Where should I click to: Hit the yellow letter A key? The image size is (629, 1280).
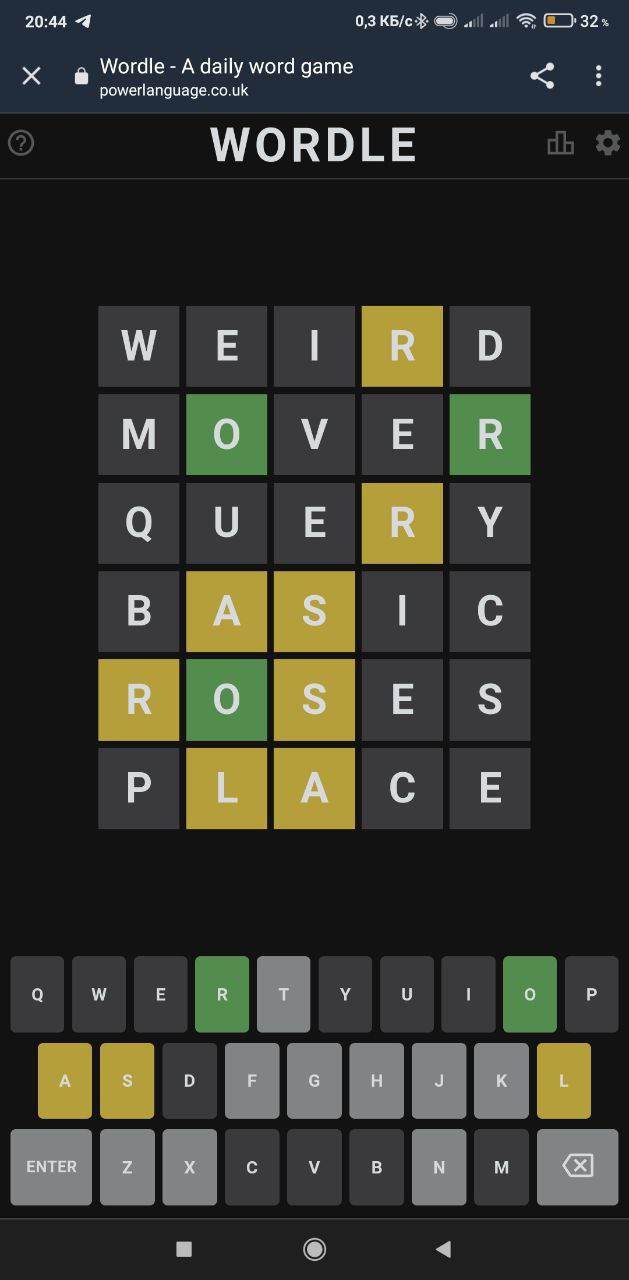[x=65, y=1081]
